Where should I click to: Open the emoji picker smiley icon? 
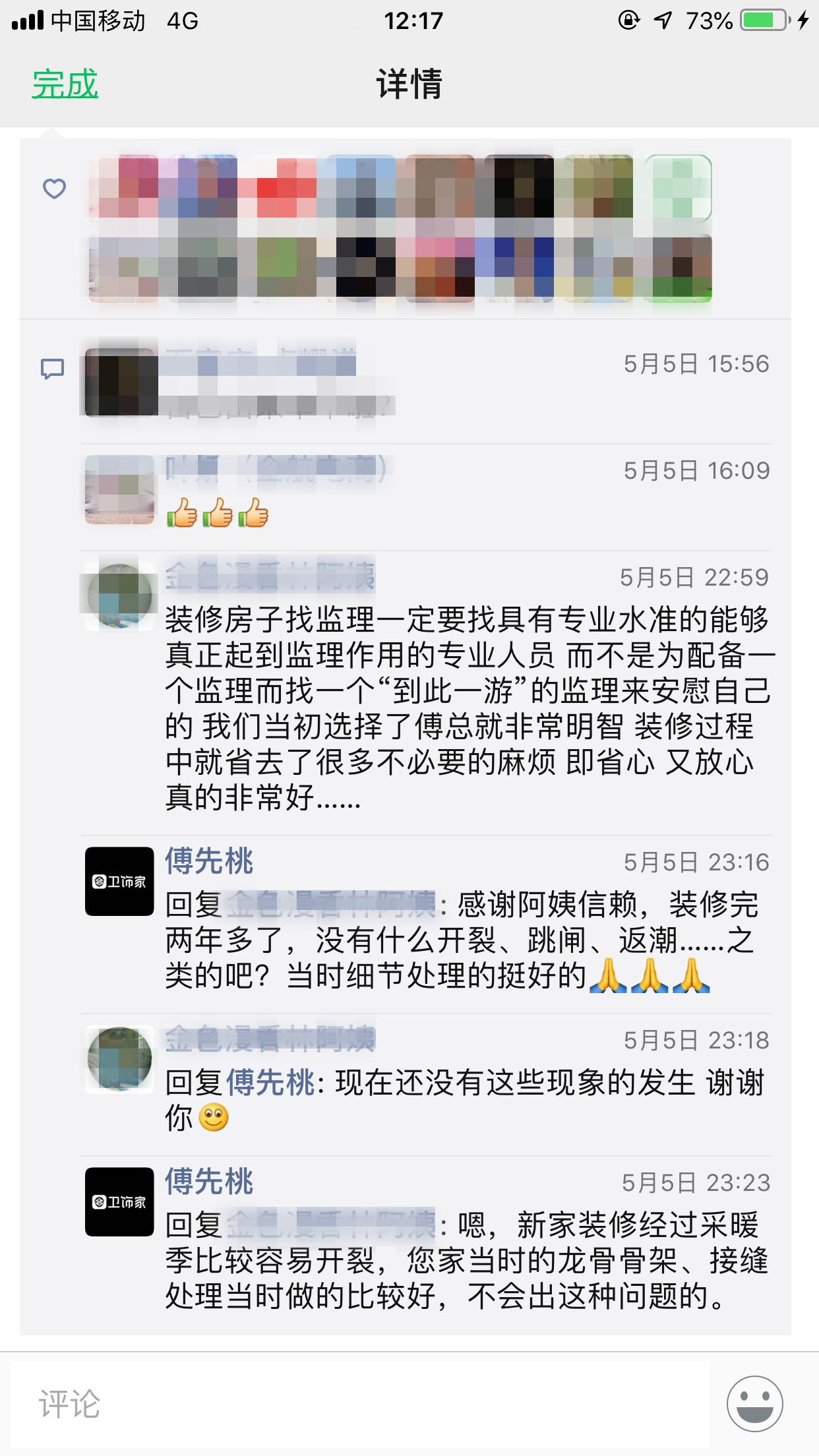click(x=755, y=1403)
